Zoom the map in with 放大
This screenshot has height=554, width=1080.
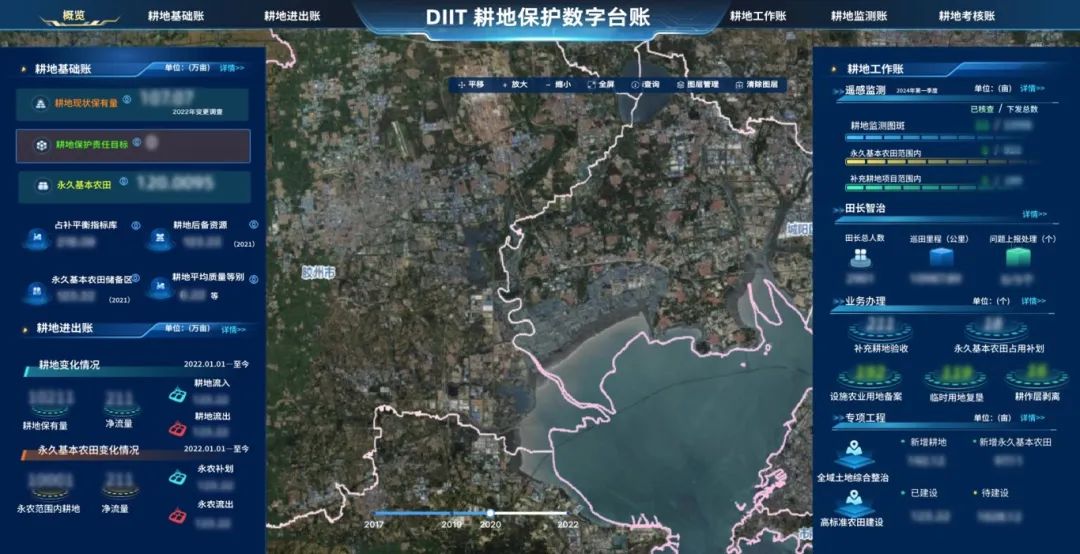coord(515,85)
